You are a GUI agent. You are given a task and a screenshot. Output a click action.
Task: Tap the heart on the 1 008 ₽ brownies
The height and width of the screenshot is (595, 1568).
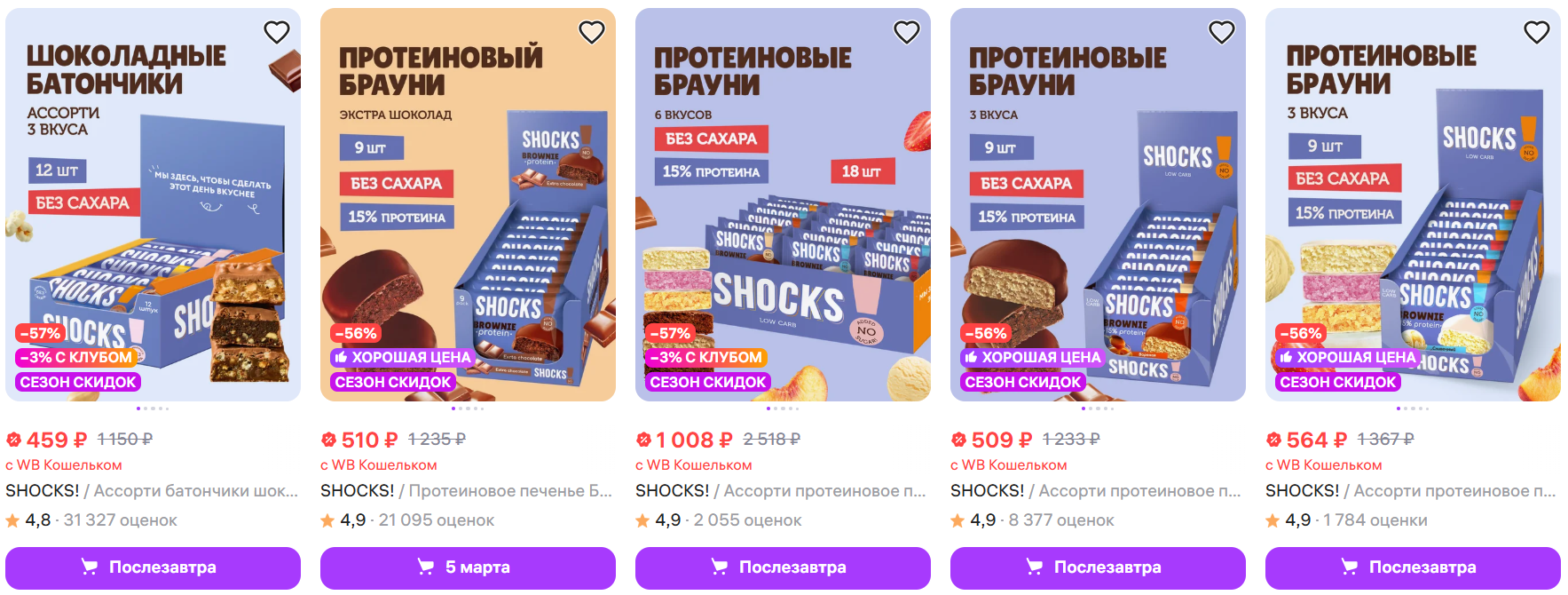[907, 33]
